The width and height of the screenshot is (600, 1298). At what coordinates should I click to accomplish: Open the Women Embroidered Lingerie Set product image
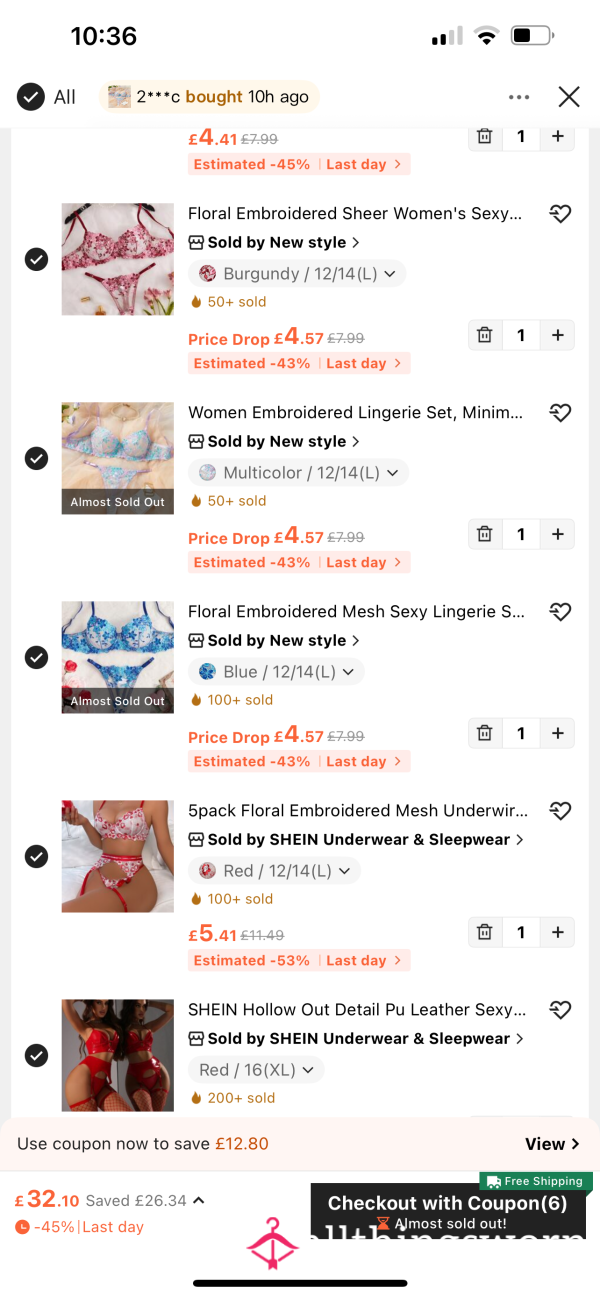118,458
